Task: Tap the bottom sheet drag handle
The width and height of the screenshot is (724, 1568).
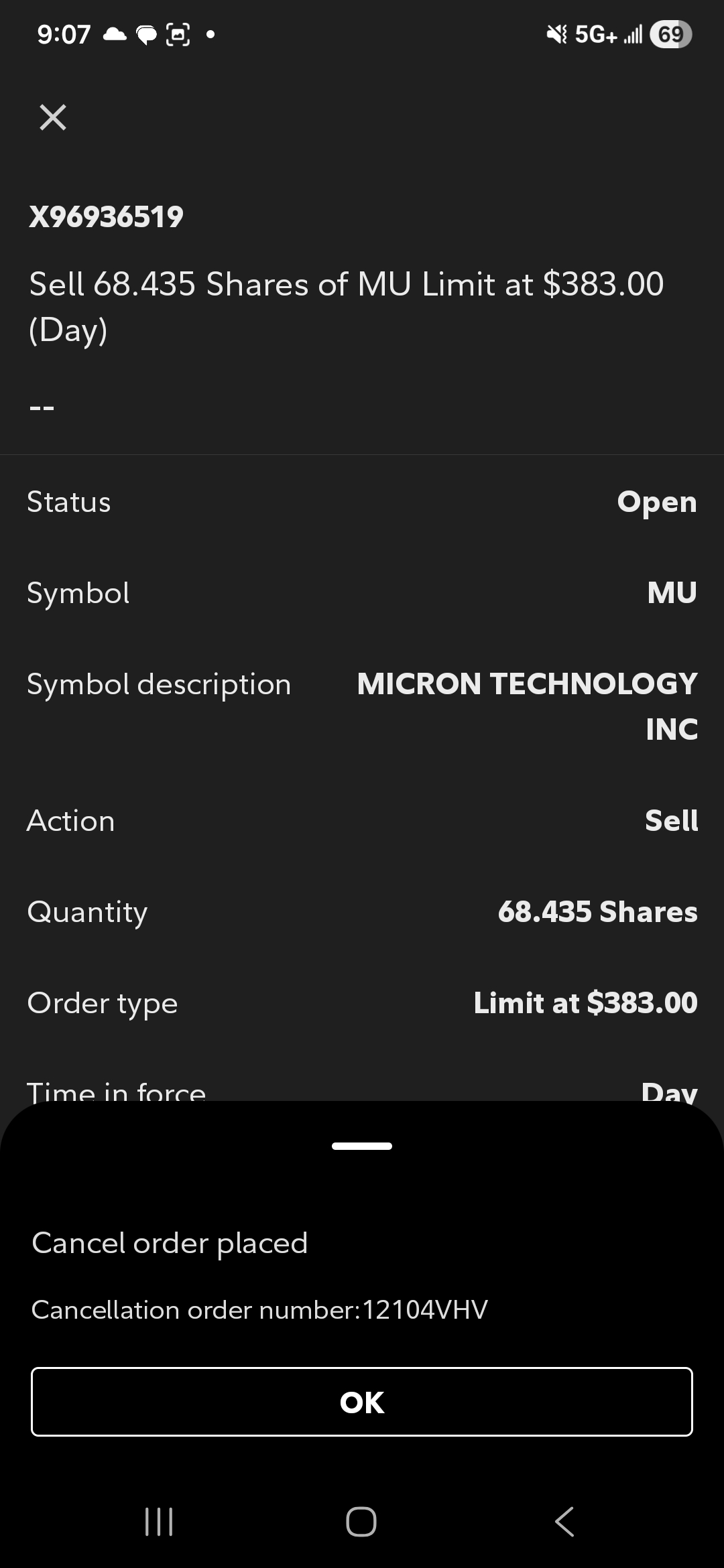Action: (x=362, y=1146)
